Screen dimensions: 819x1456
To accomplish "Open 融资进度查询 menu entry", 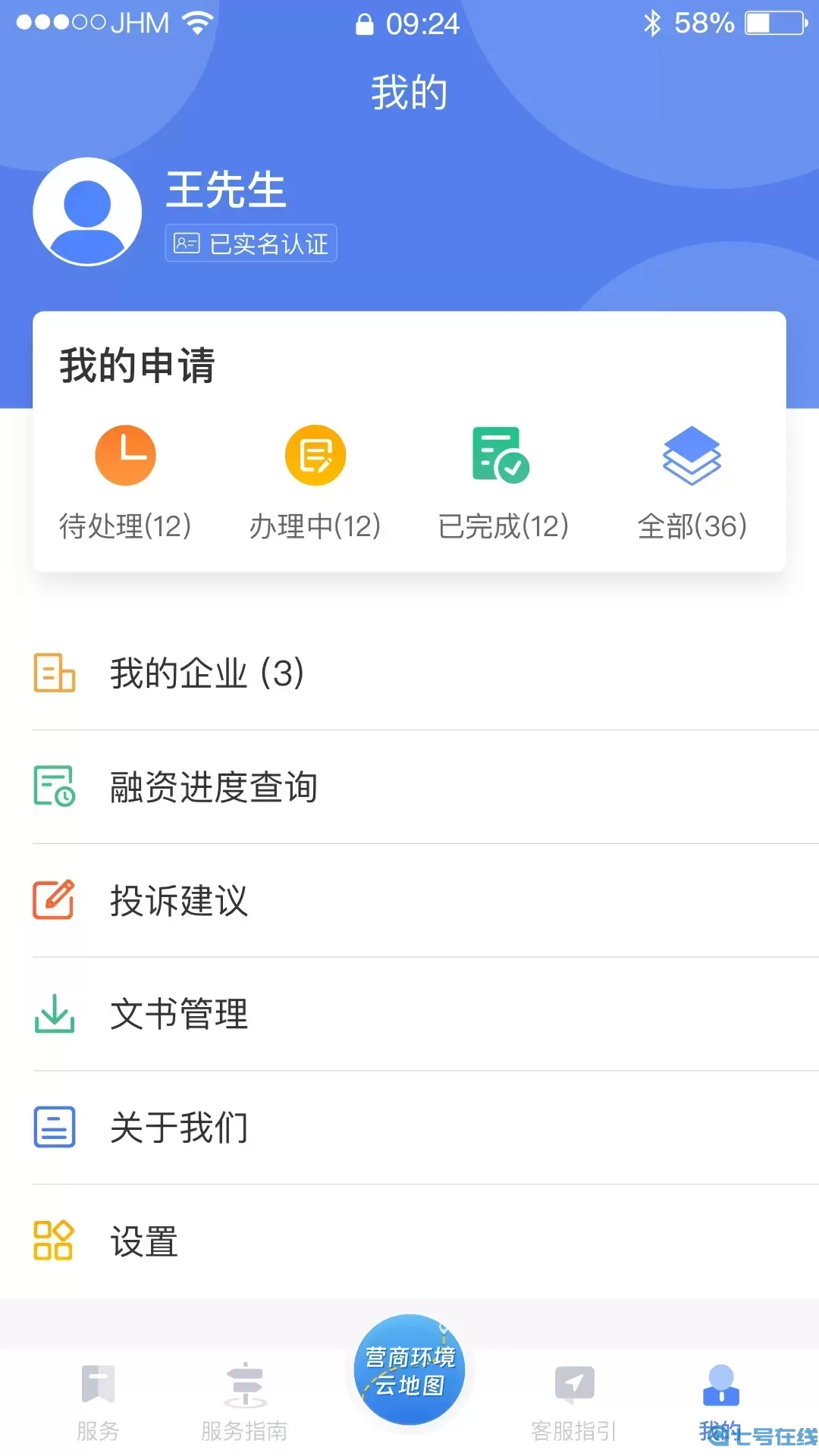I will pos(215,787).
